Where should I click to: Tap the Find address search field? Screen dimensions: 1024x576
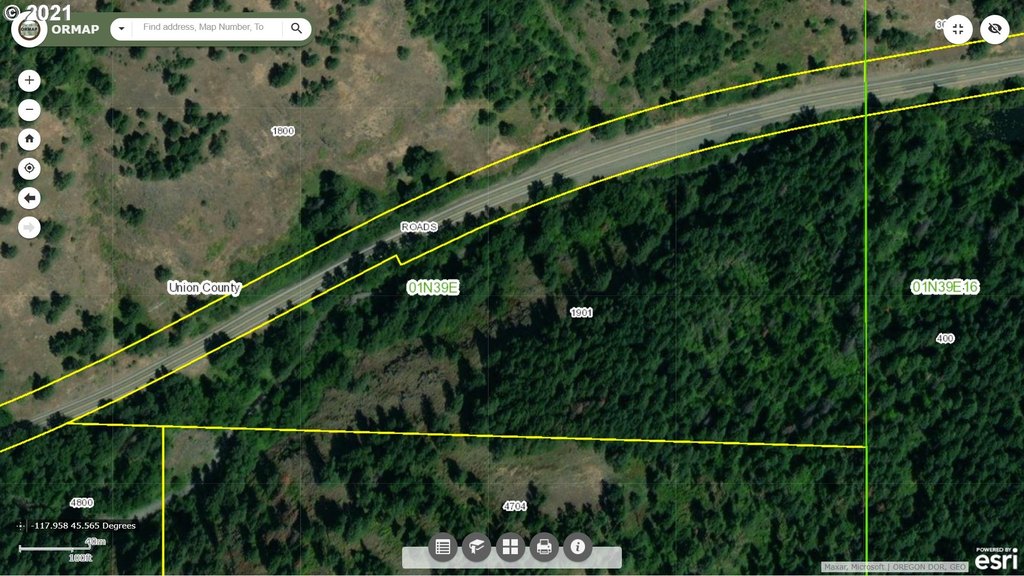point(205,28)
